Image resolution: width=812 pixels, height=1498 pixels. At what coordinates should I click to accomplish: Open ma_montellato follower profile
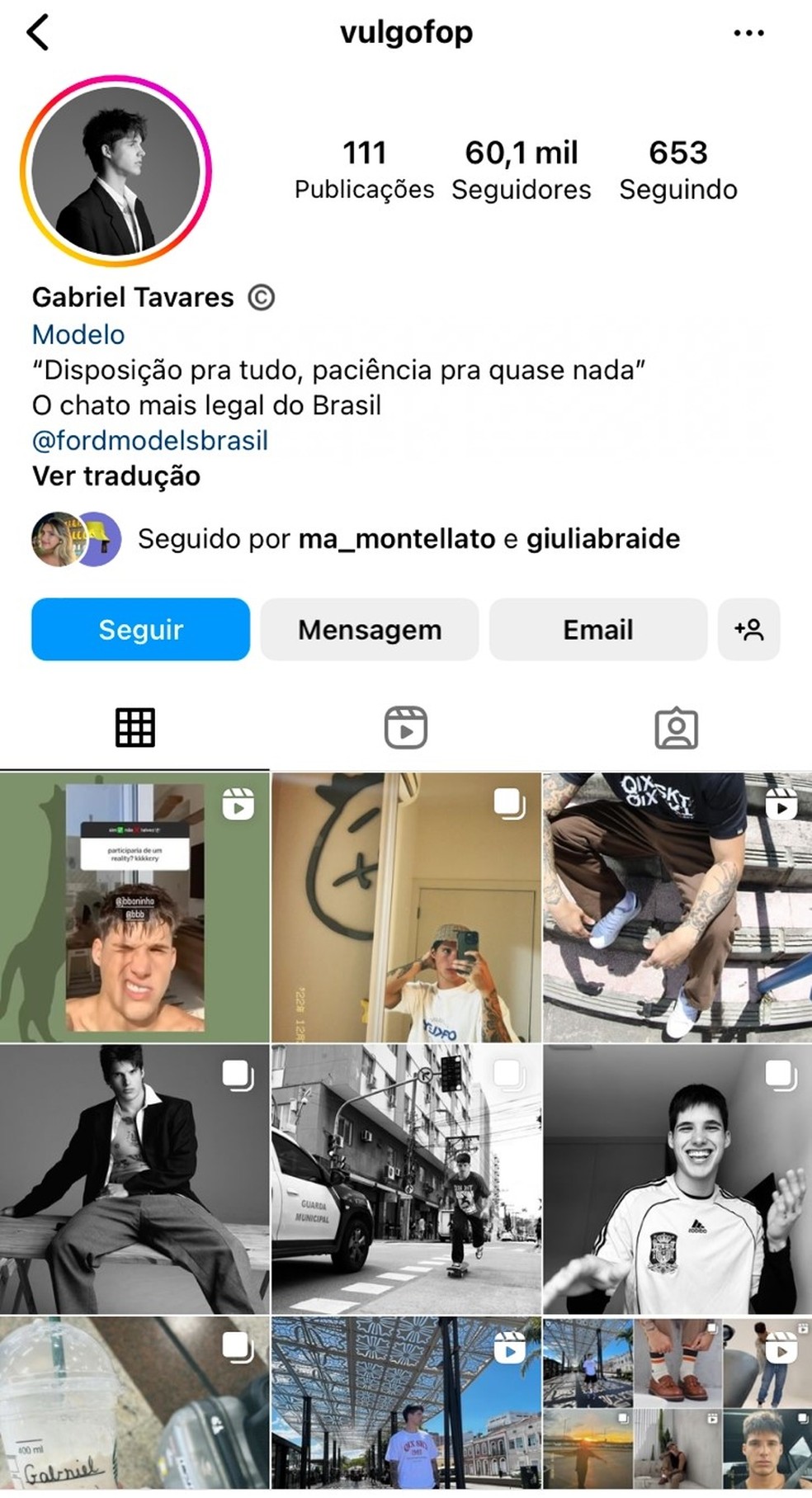pyautogui.click(x=396, y=539)
